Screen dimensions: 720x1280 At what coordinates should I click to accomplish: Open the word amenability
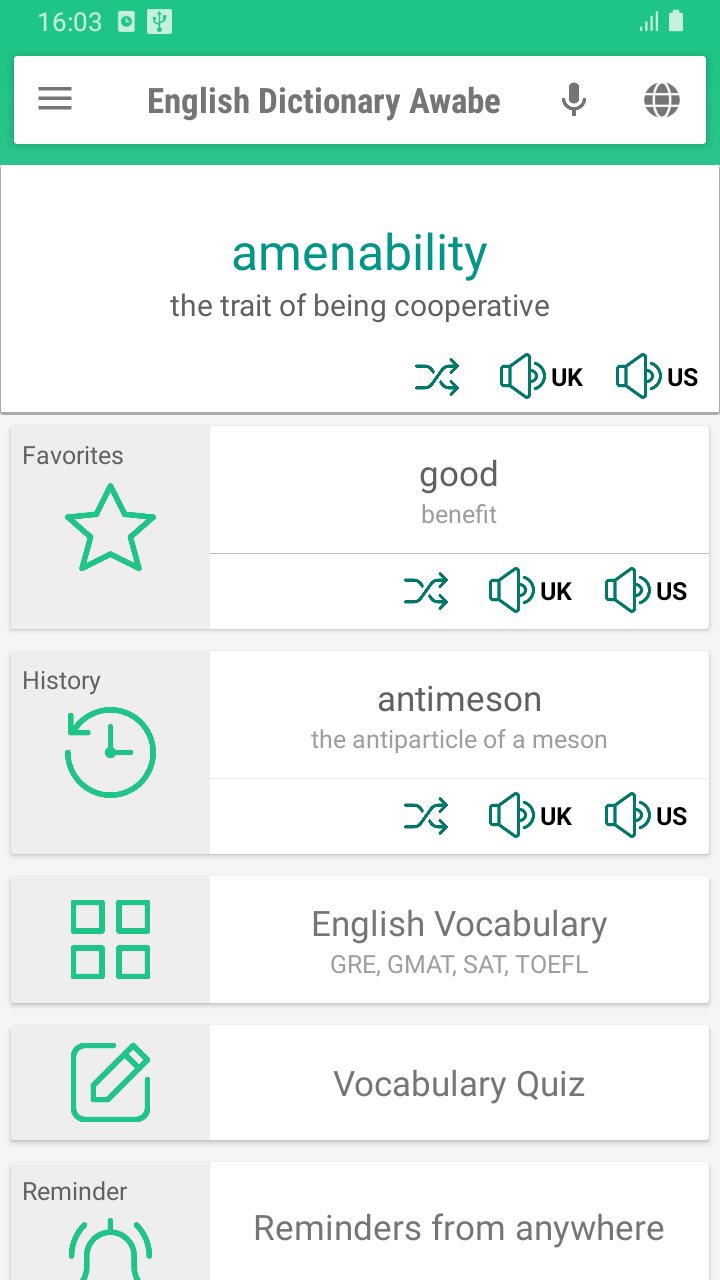coord(360,254)
